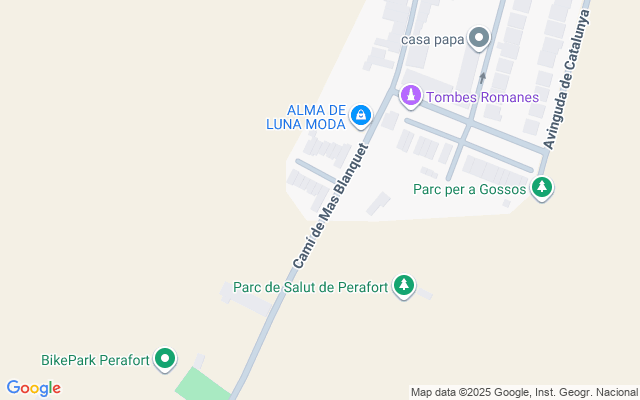Tap the ALMA DE LUNA MODA shop pin

[360, 117]
